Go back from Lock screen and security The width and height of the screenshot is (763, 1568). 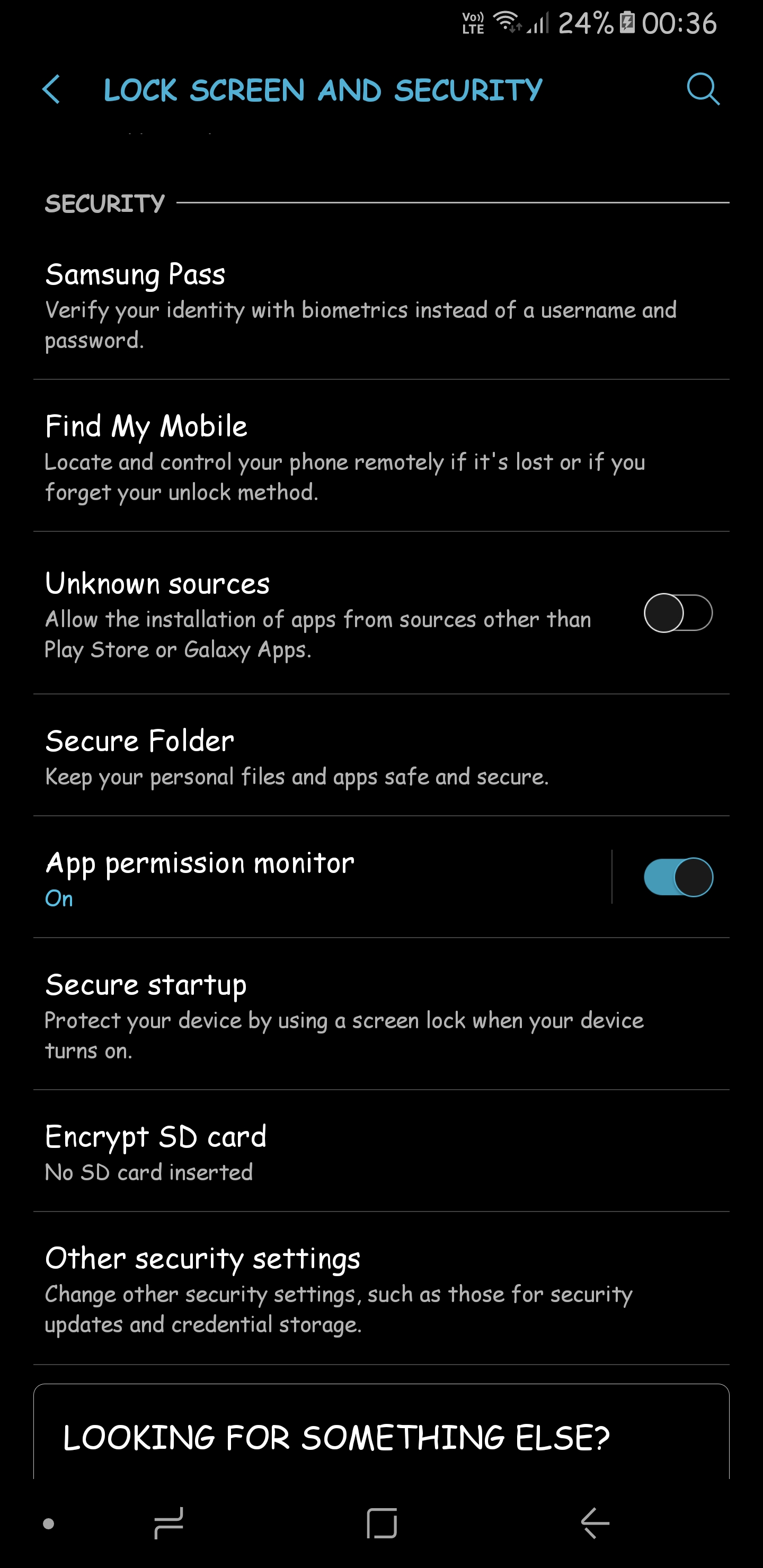[52, 90]
